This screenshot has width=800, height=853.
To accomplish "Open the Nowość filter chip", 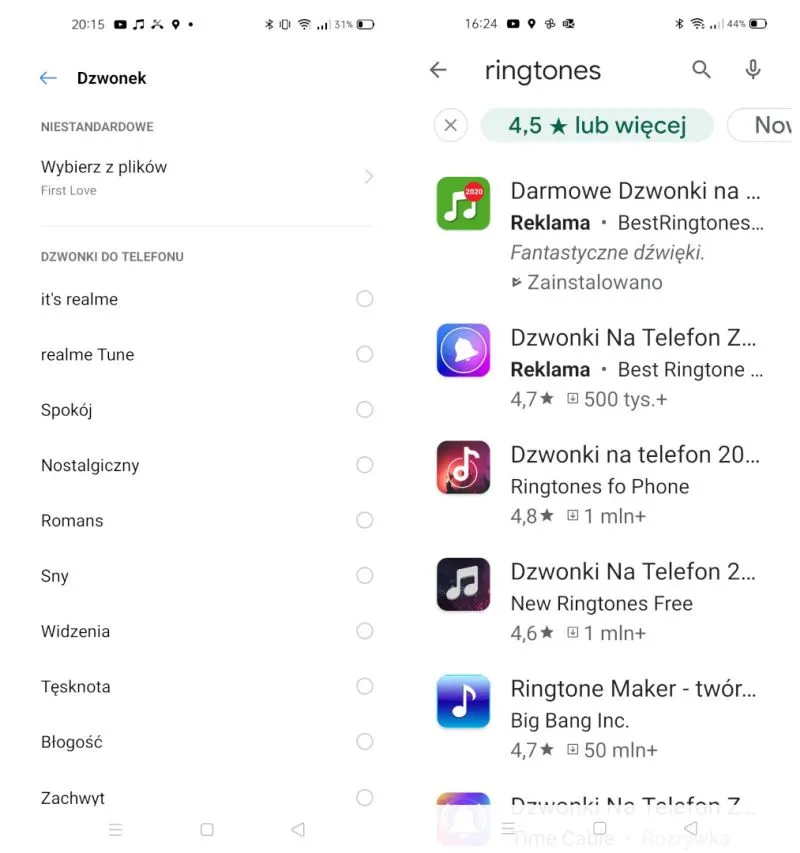I will click(x=770, y=125).
